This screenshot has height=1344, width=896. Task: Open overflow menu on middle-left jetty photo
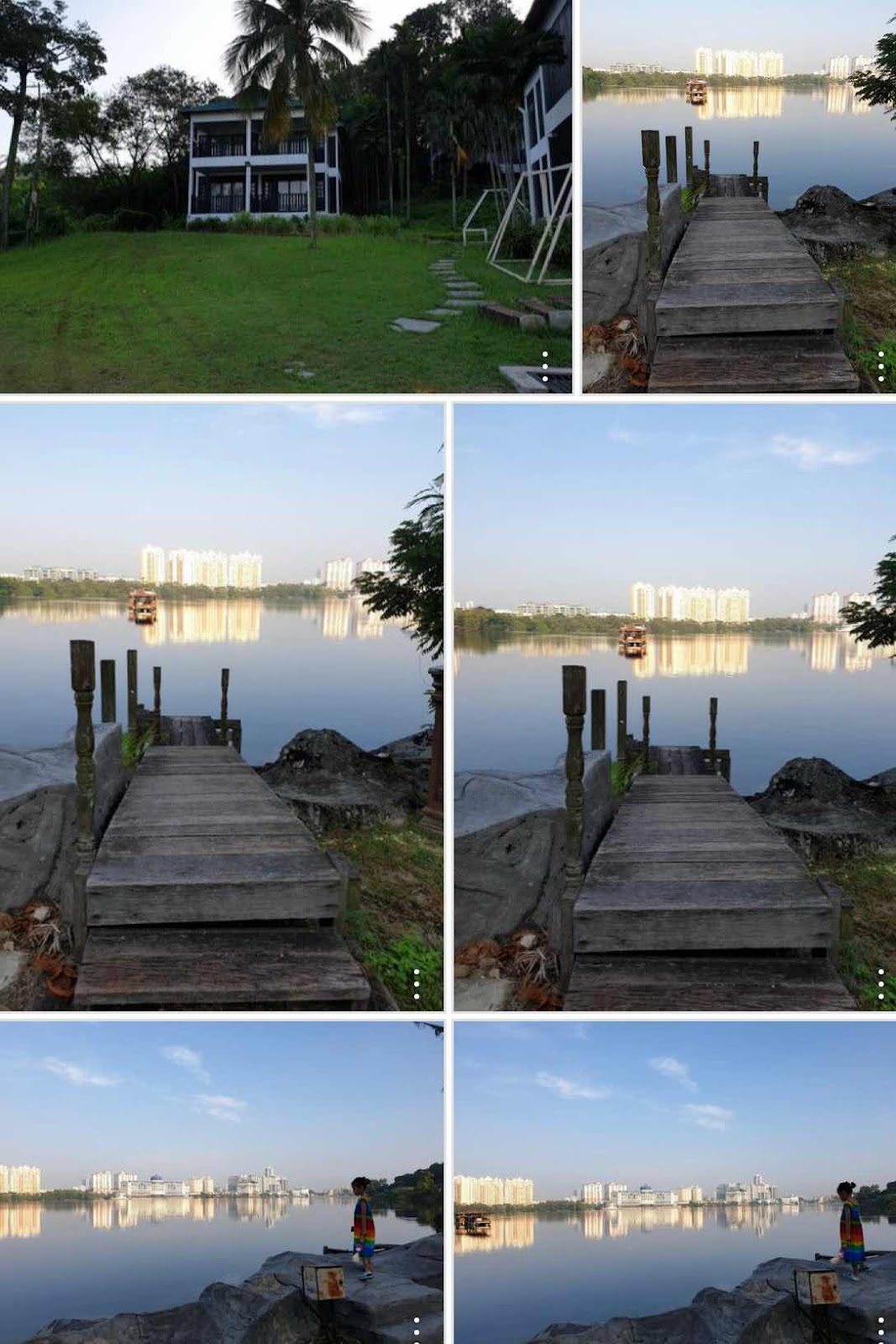(417, 984)
